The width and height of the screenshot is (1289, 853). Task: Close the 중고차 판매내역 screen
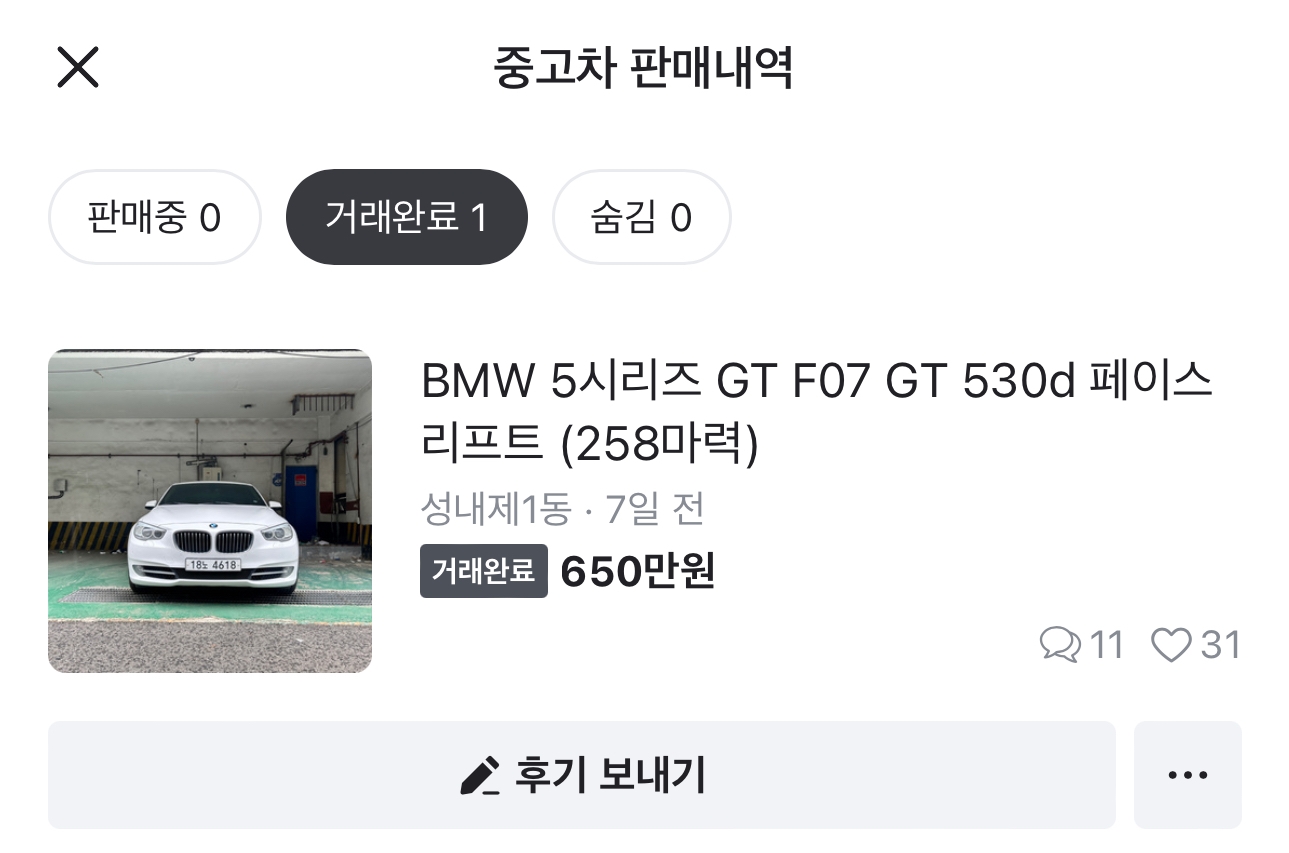[x=78, y=69]
